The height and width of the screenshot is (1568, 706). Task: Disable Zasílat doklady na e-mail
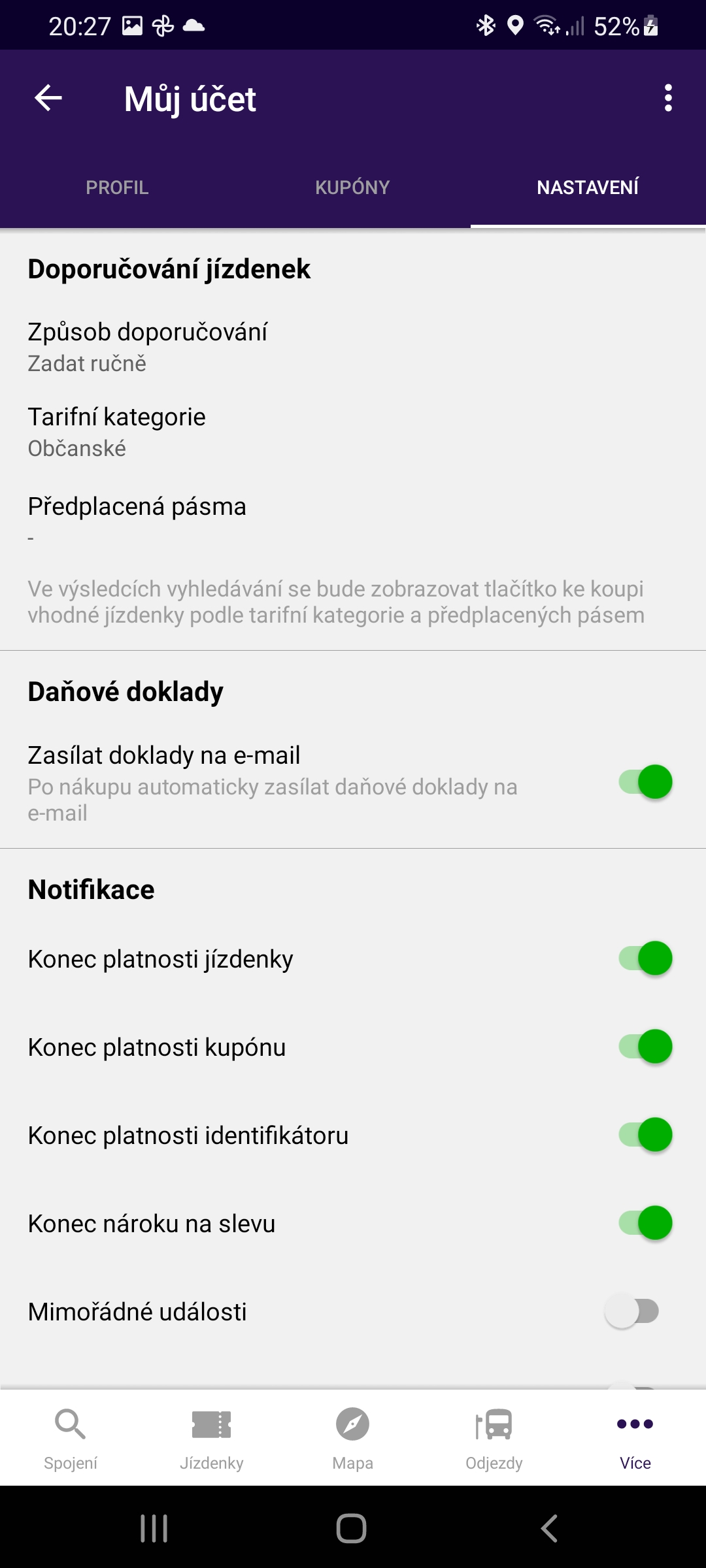645,781
